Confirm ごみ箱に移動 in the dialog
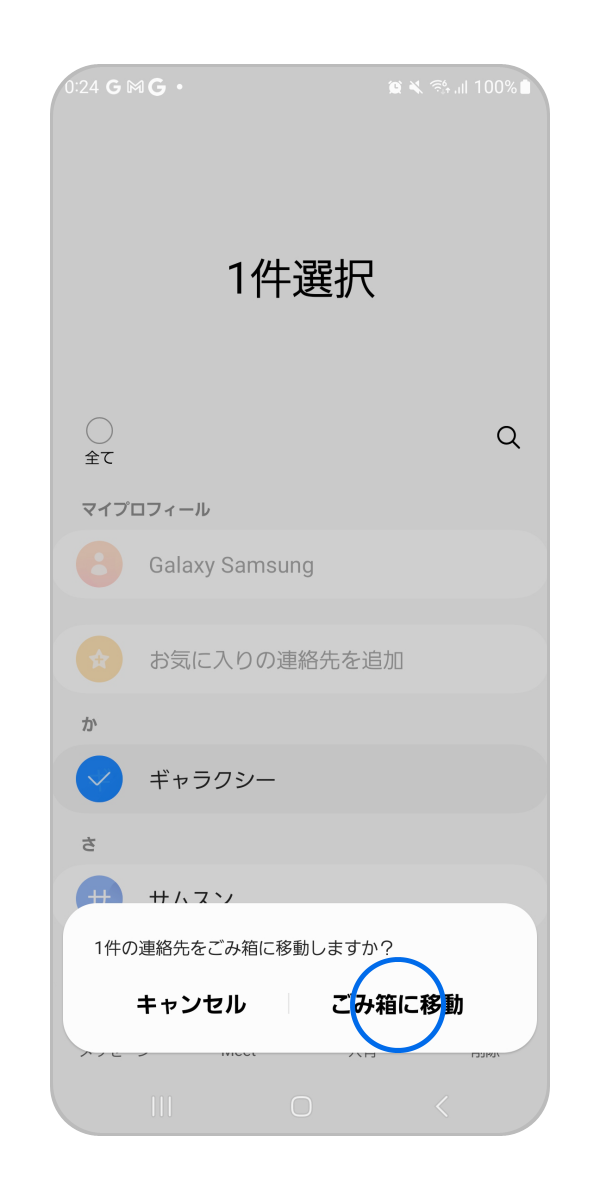Screen dimensions: 600x1200 pos(397,1004)
